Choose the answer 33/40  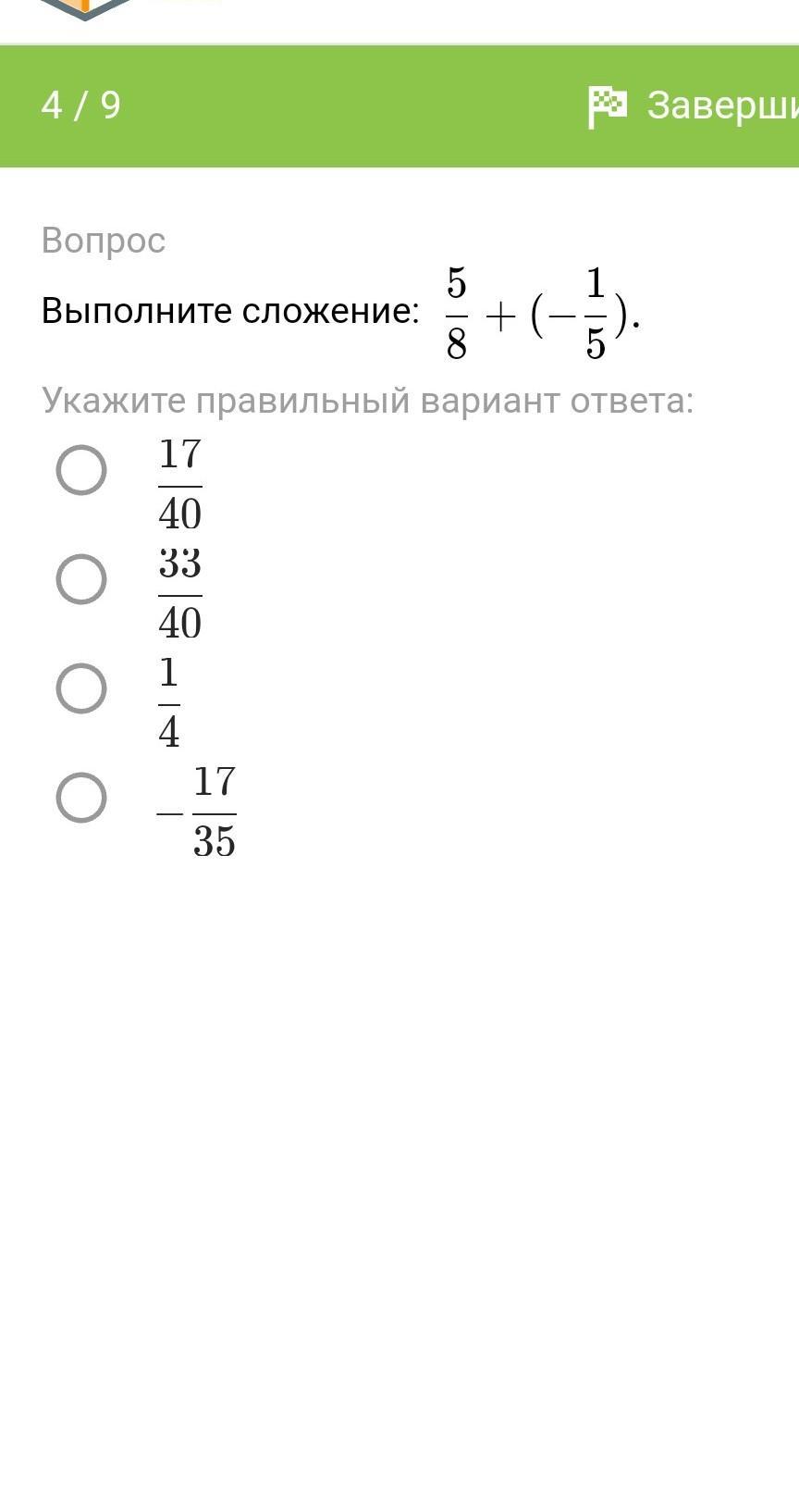[x=81, y=579]
